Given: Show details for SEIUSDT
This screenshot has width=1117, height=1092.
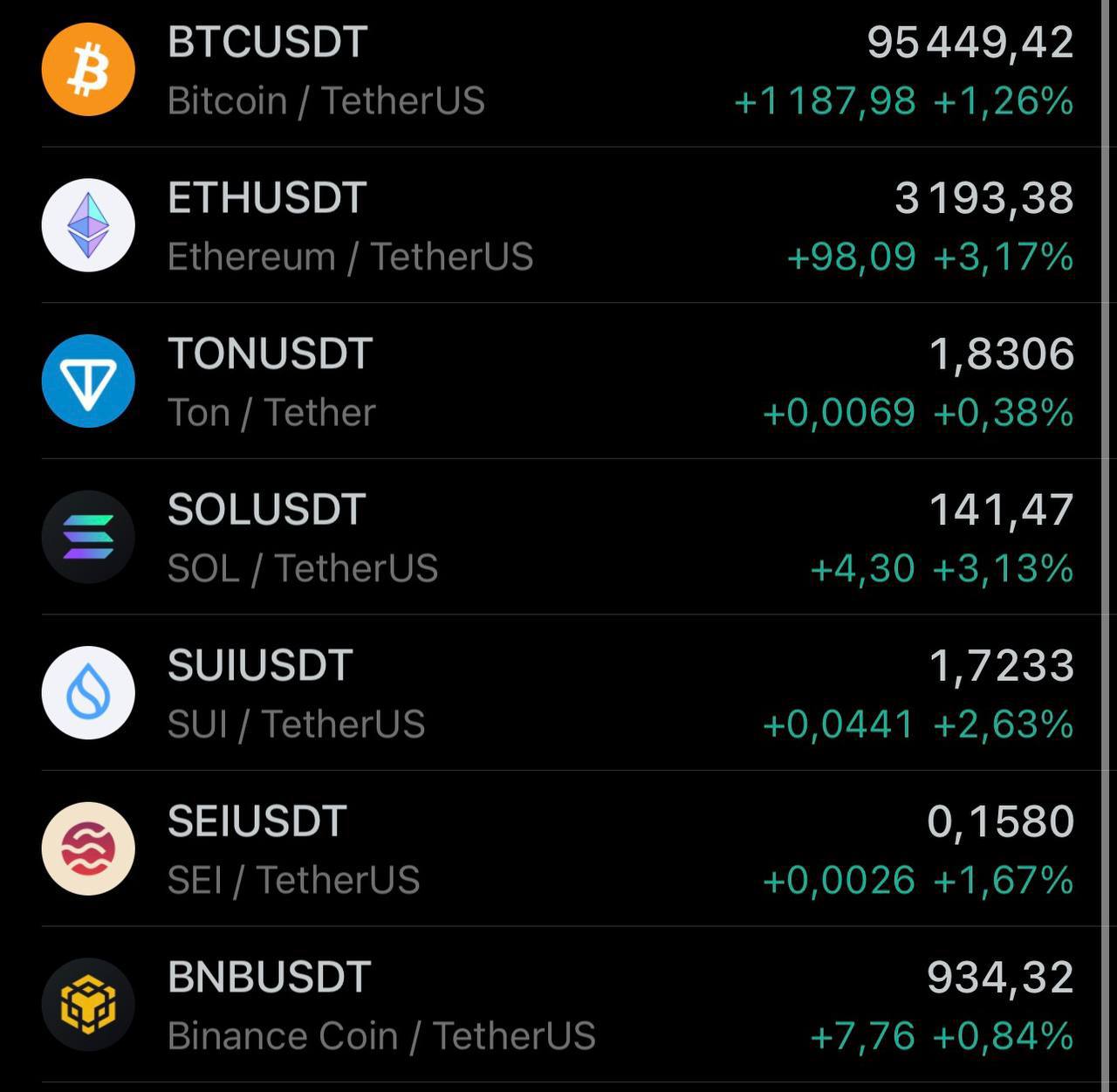Looking at the screenshot, I should click(558, 849).
